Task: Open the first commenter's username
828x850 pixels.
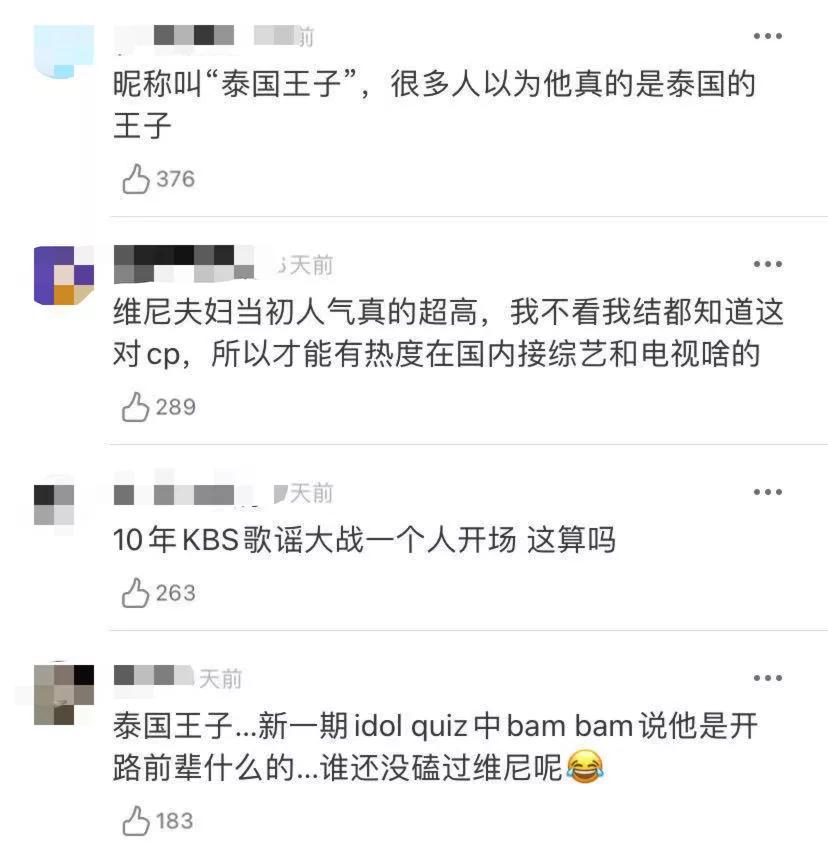Action: (x=175, y=33)
